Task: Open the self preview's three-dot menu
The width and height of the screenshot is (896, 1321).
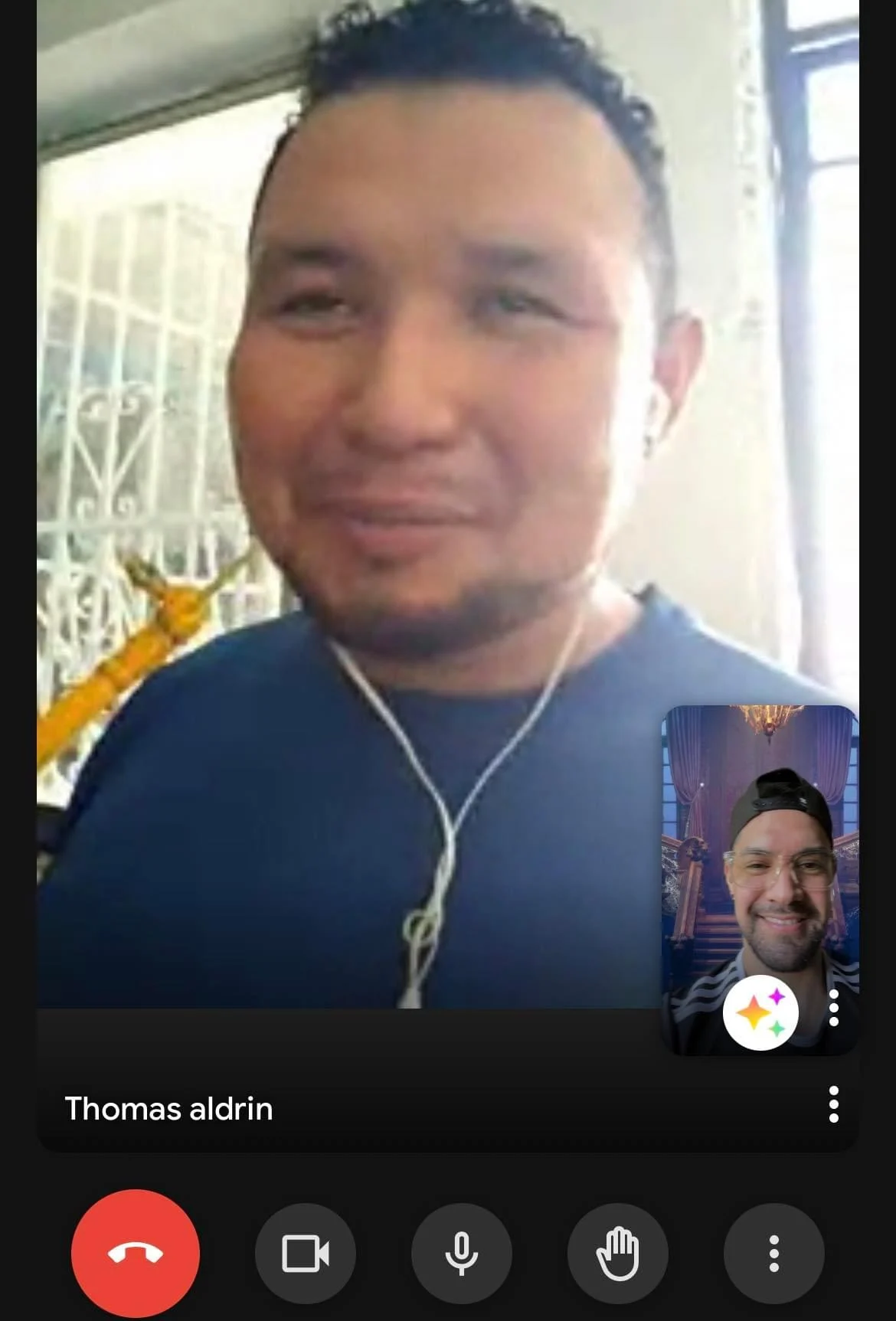Action: 834,1008
